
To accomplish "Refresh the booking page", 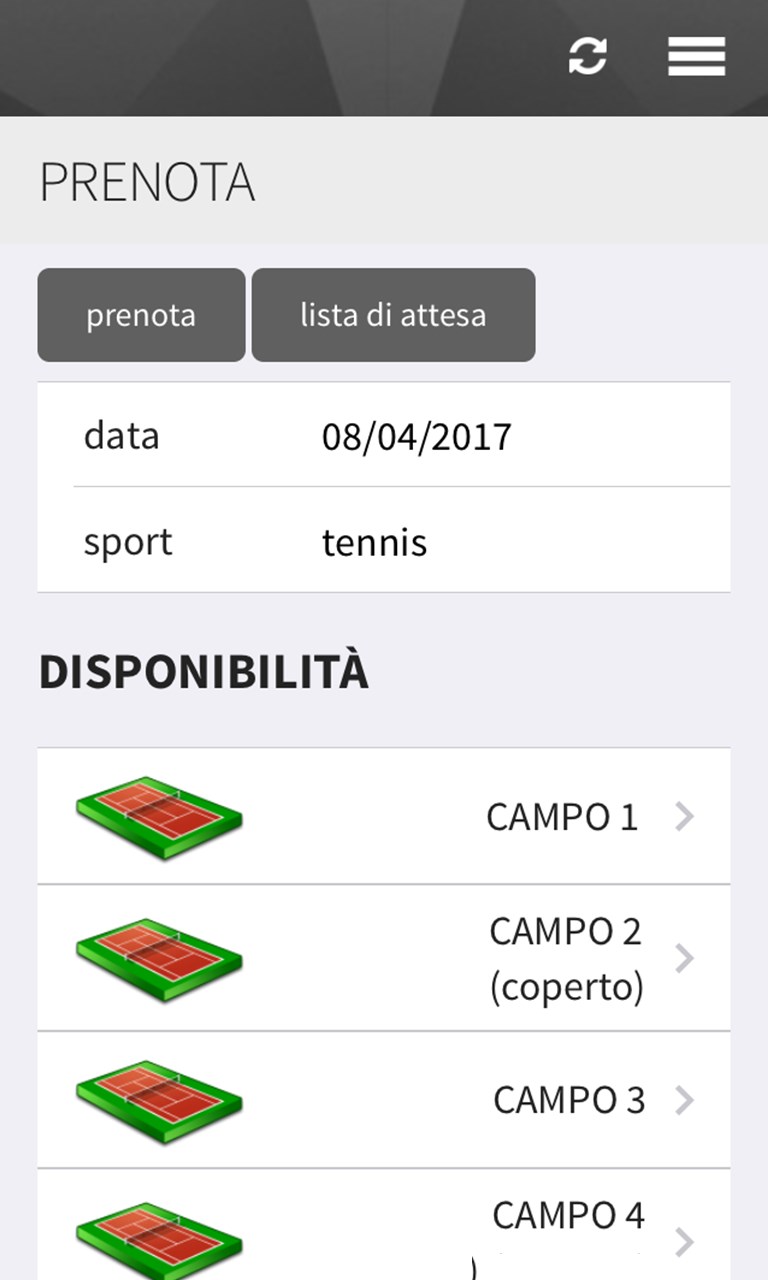I will click(588, 56).
